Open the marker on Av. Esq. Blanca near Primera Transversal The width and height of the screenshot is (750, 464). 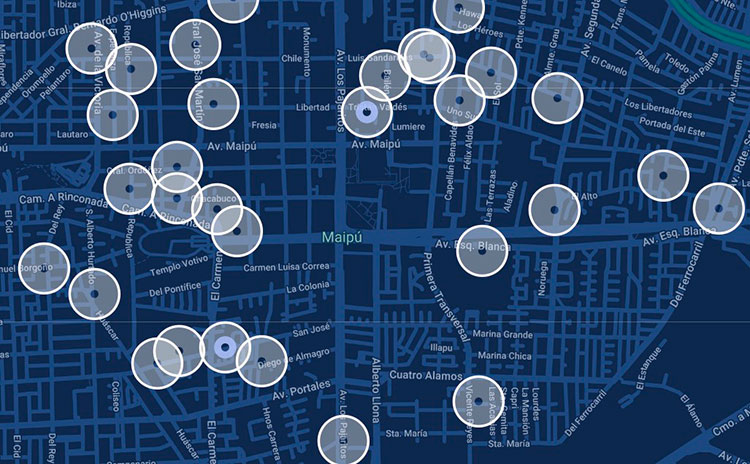click(x=482, y=251)
